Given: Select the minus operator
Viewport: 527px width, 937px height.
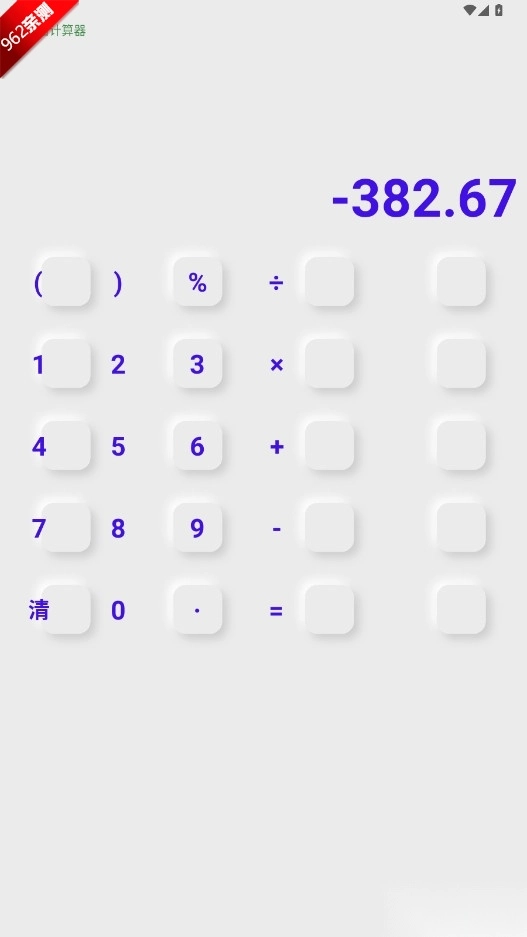Looking at the screenshot, I should [276, 529].
